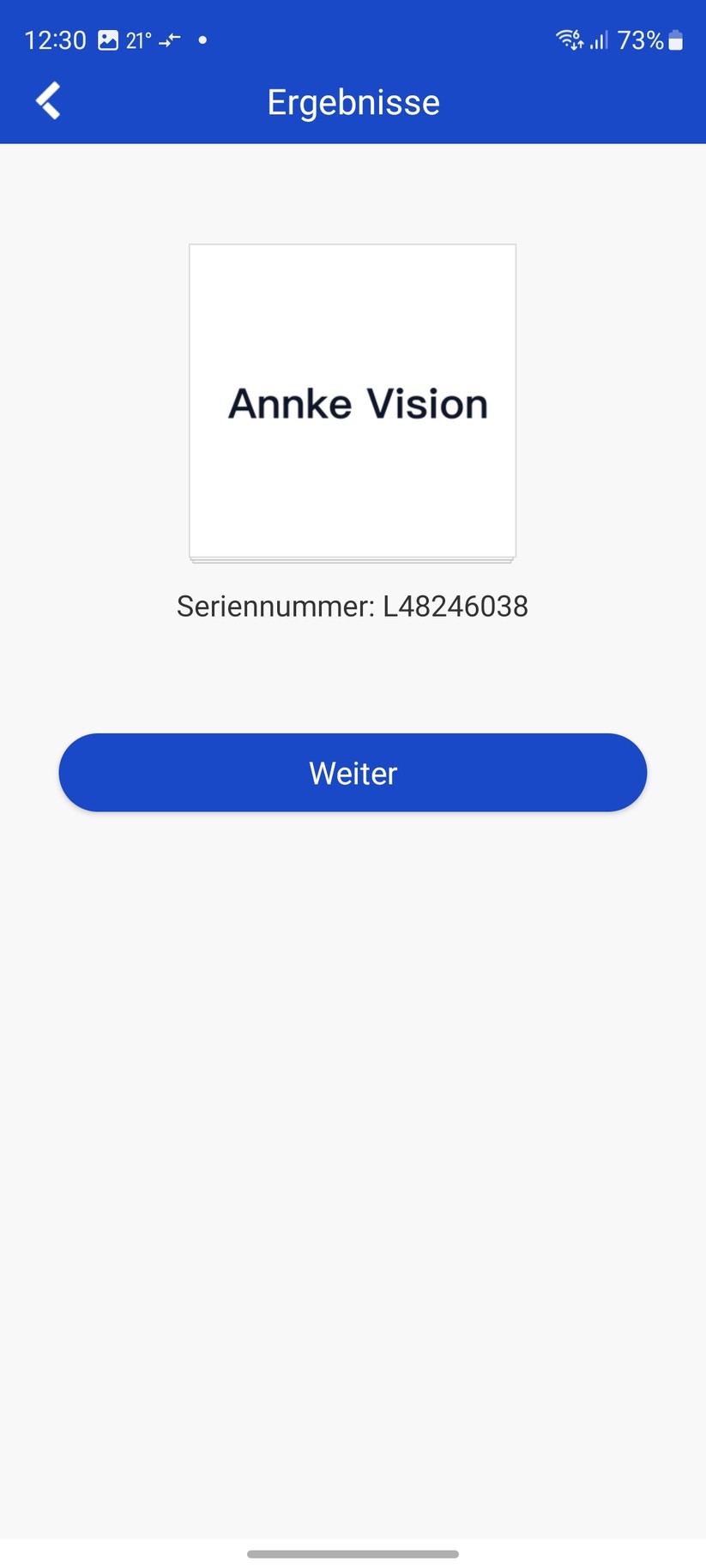Screen dimensions: 706x1568
Task: Tap the battery icon in status bar
Action: (675, 39)
